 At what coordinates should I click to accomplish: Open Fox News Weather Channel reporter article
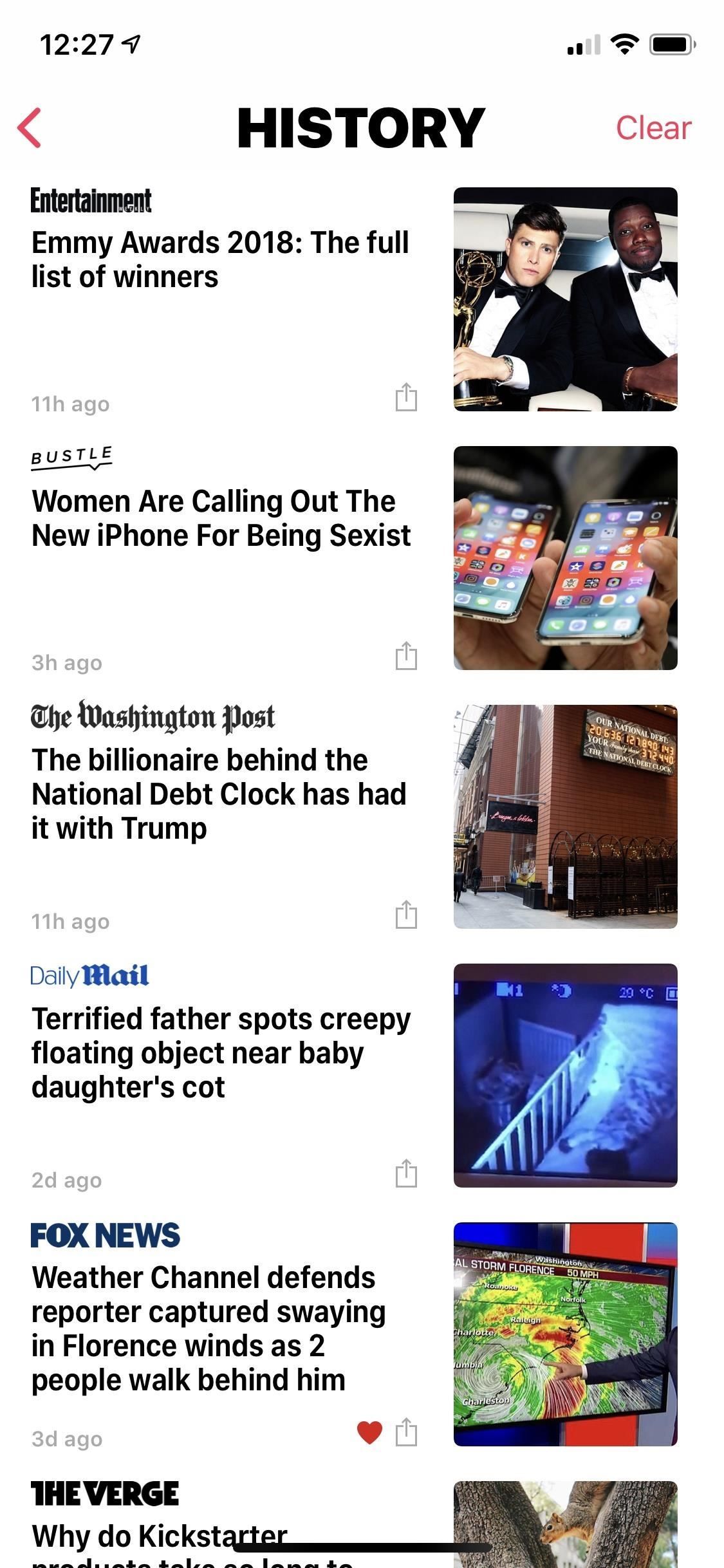pos(208,1328)
